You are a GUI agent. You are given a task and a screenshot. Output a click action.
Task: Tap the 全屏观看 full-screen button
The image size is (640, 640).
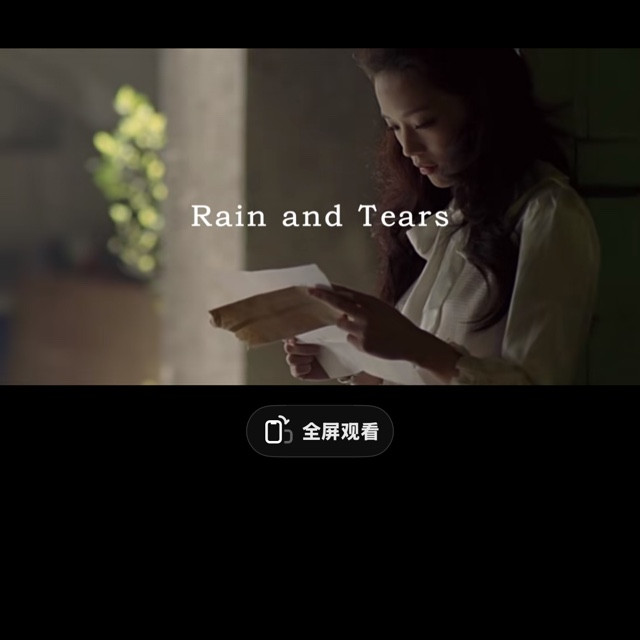point(320,431)
